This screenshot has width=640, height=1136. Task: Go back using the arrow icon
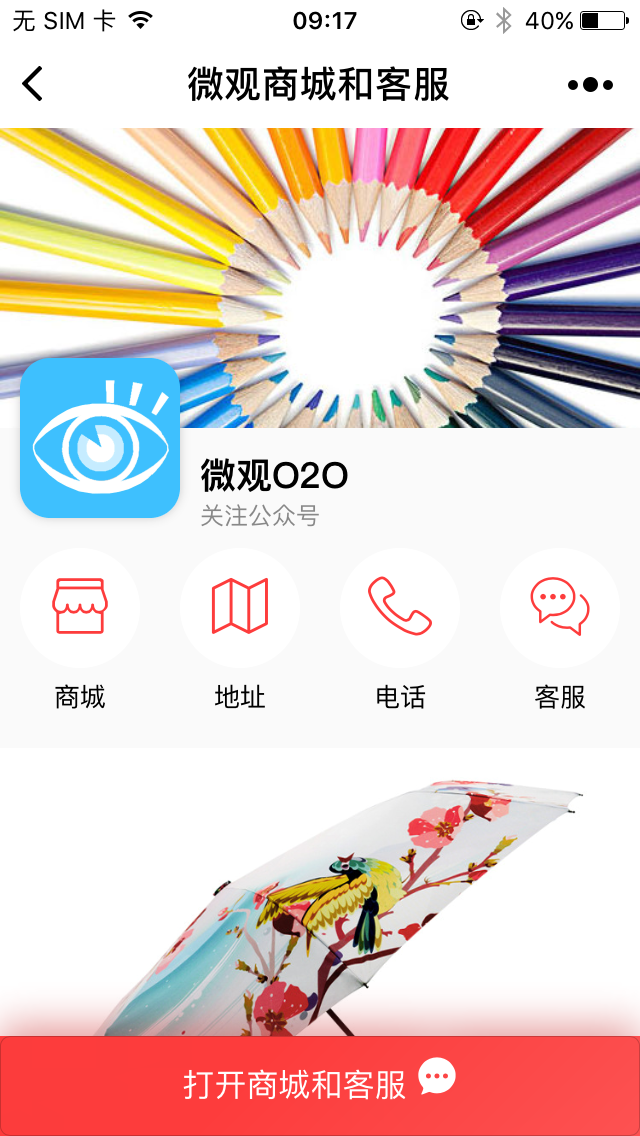pos(33,84)
